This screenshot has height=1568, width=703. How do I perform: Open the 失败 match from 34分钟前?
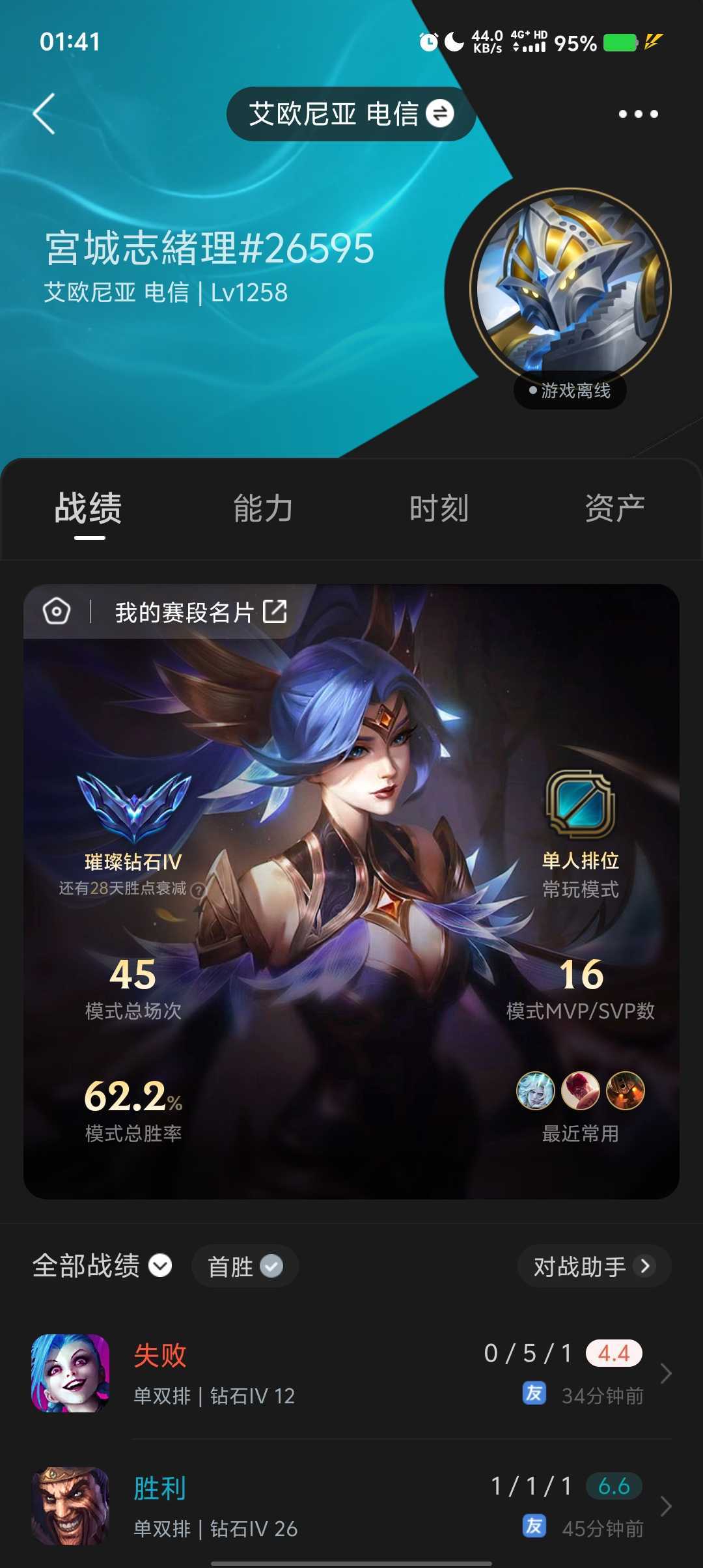[x=351, y=1373]
